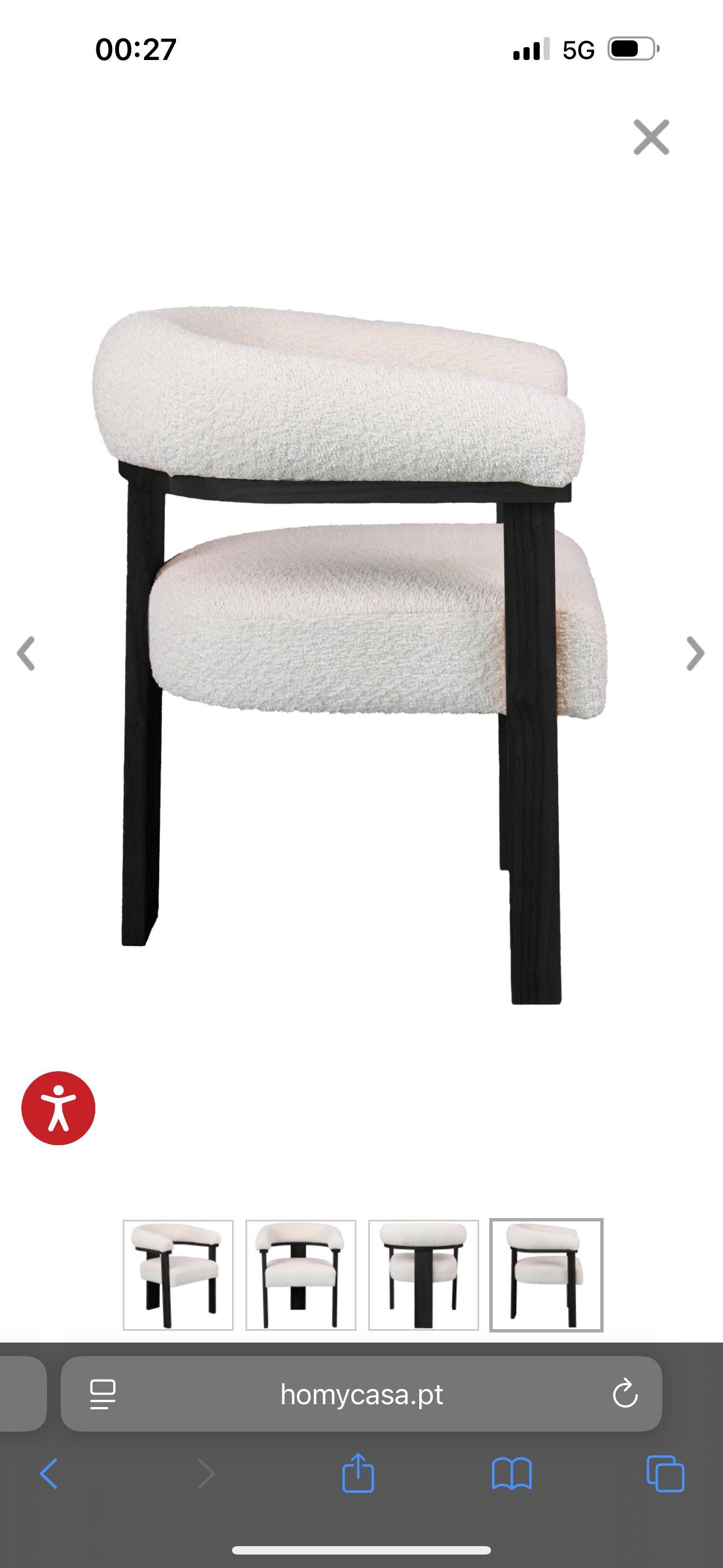Open the tabs overview

click(x=665, y=1474)
